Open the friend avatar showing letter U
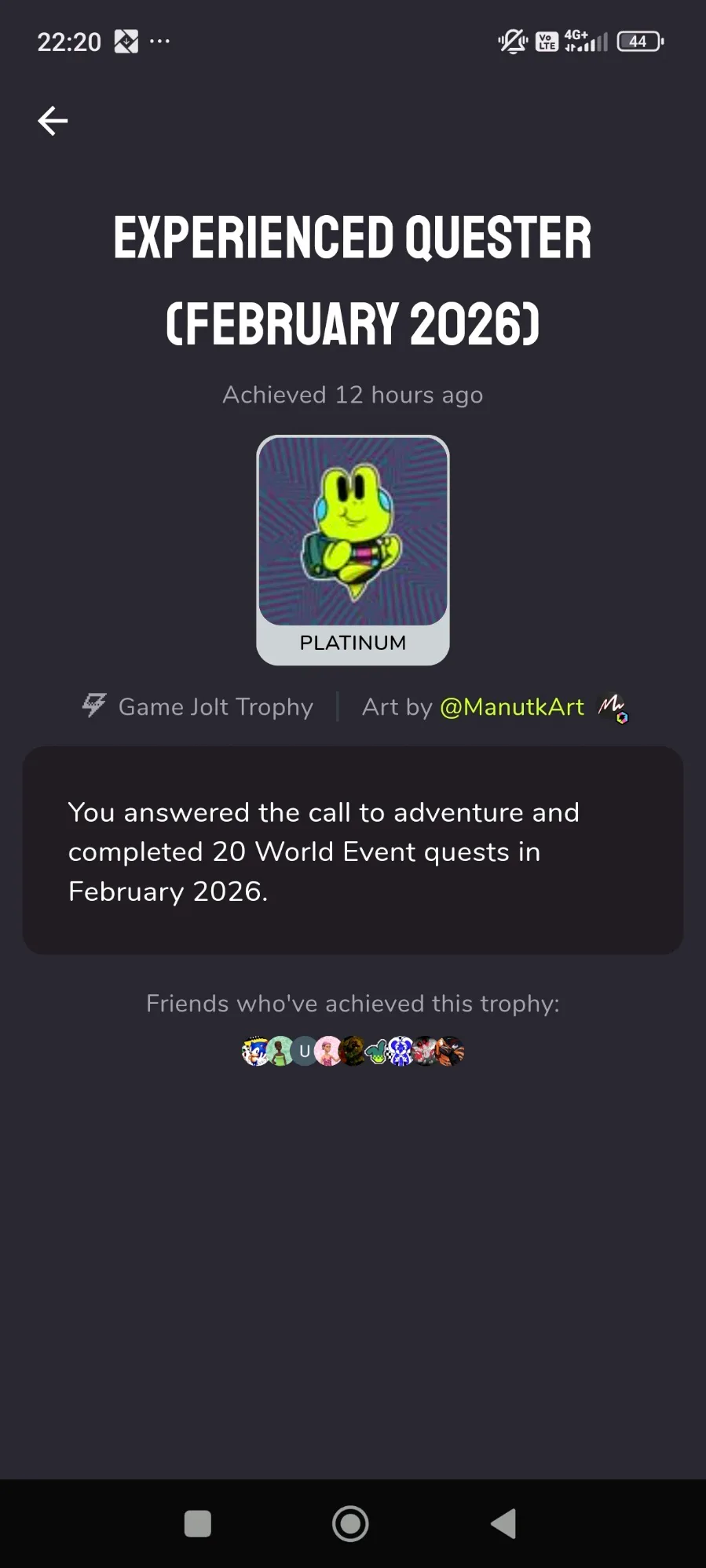 click(x=304, y=1052)
